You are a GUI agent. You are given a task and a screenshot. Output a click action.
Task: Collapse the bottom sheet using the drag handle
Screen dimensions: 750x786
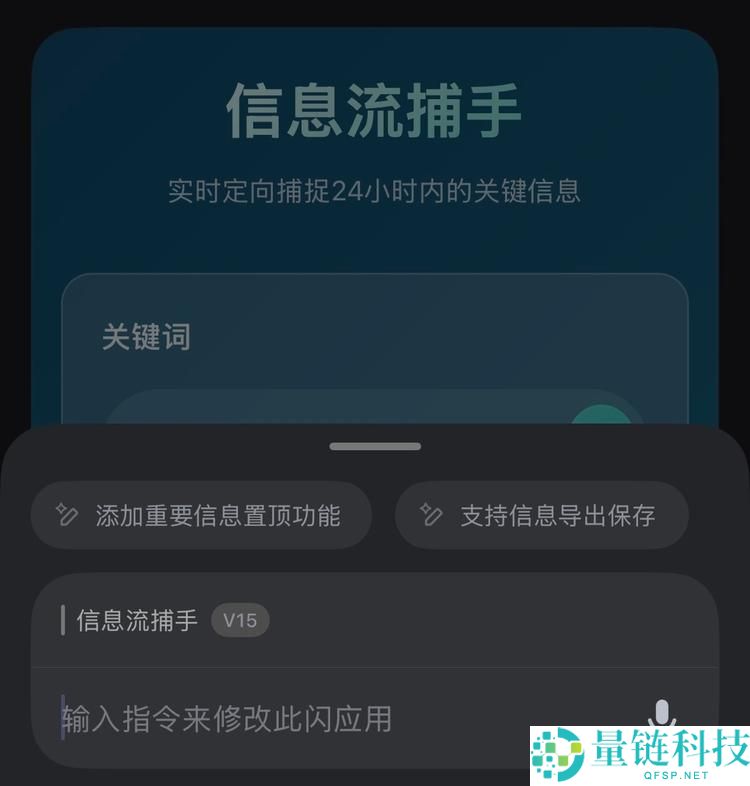click(x=374, y=448)
